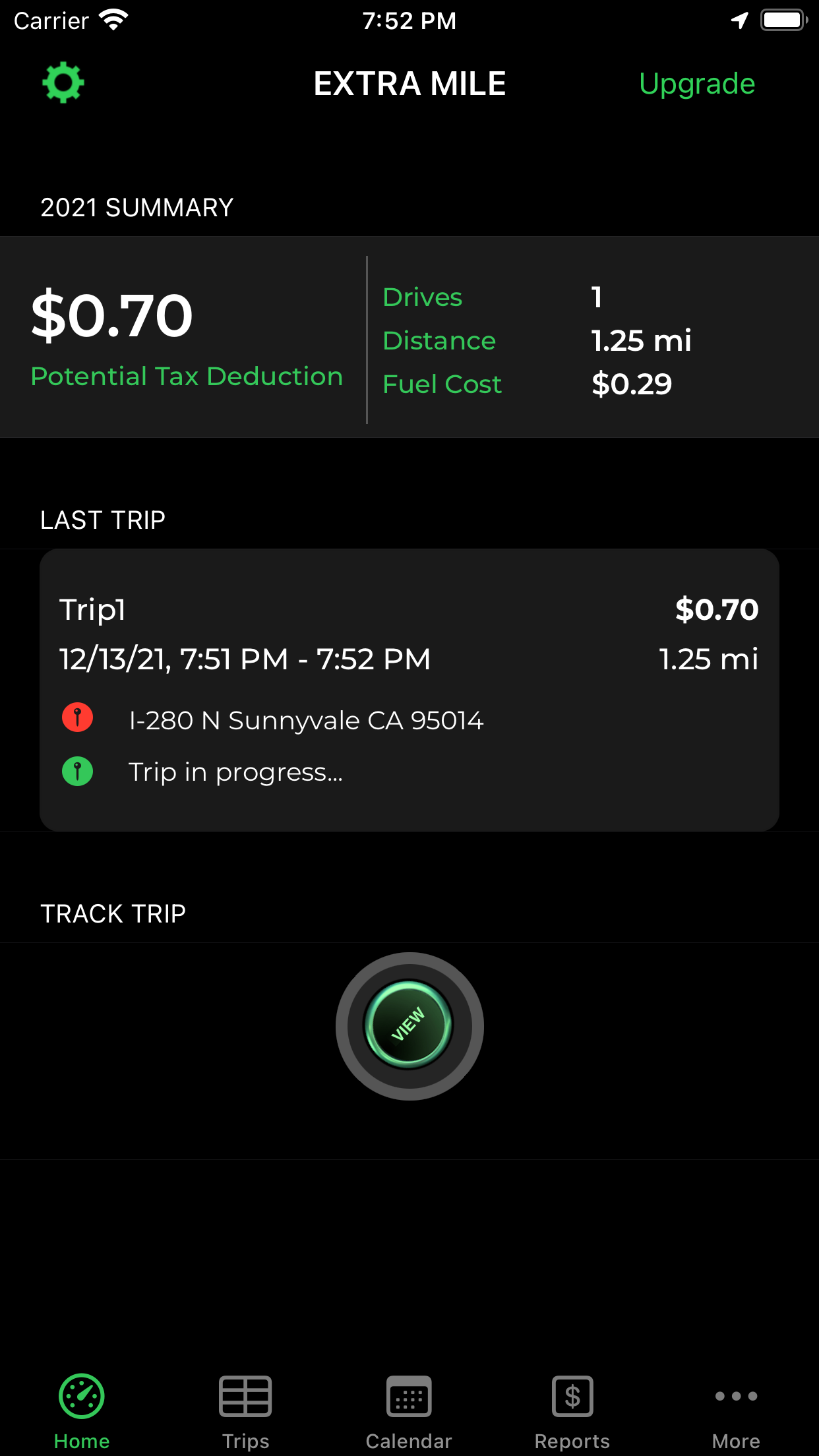Select the Home speedometer icon
This screenshot has width=819, height=1456.
tap(82, 1395)
